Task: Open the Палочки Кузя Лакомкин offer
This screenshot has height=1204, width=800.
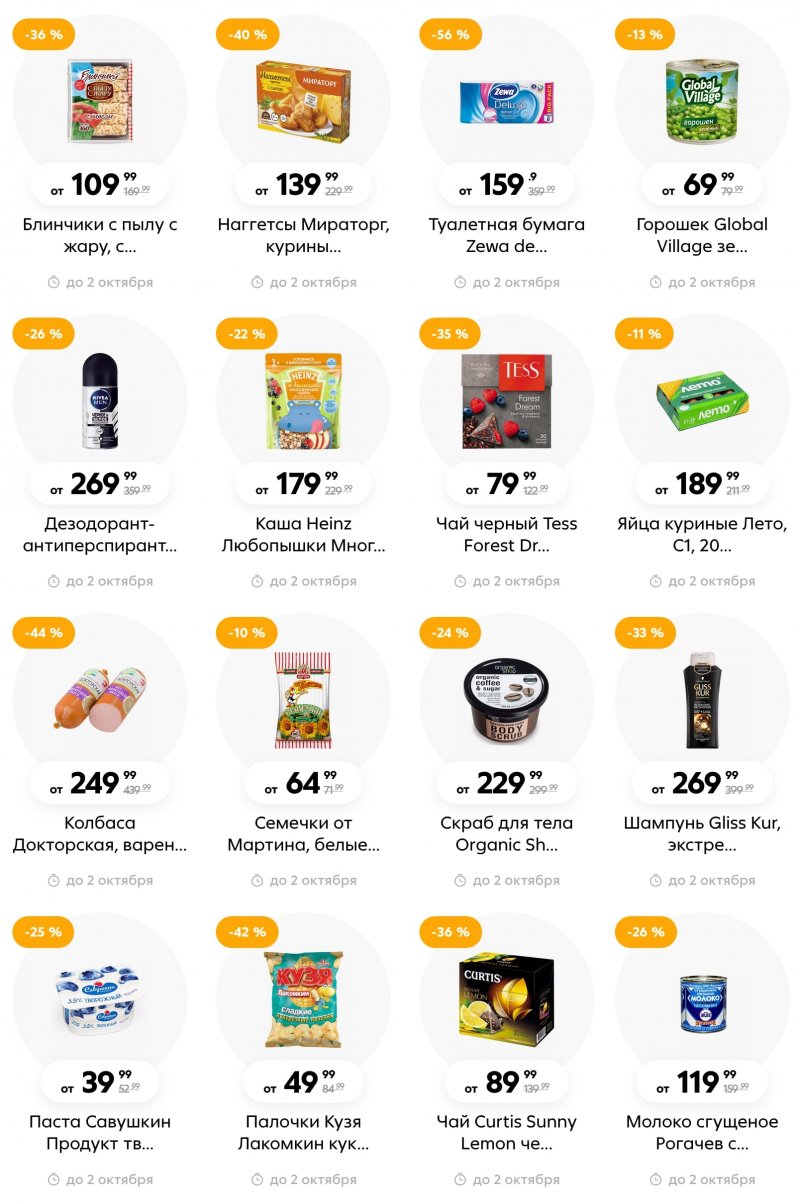Action: click(303, 1000)
